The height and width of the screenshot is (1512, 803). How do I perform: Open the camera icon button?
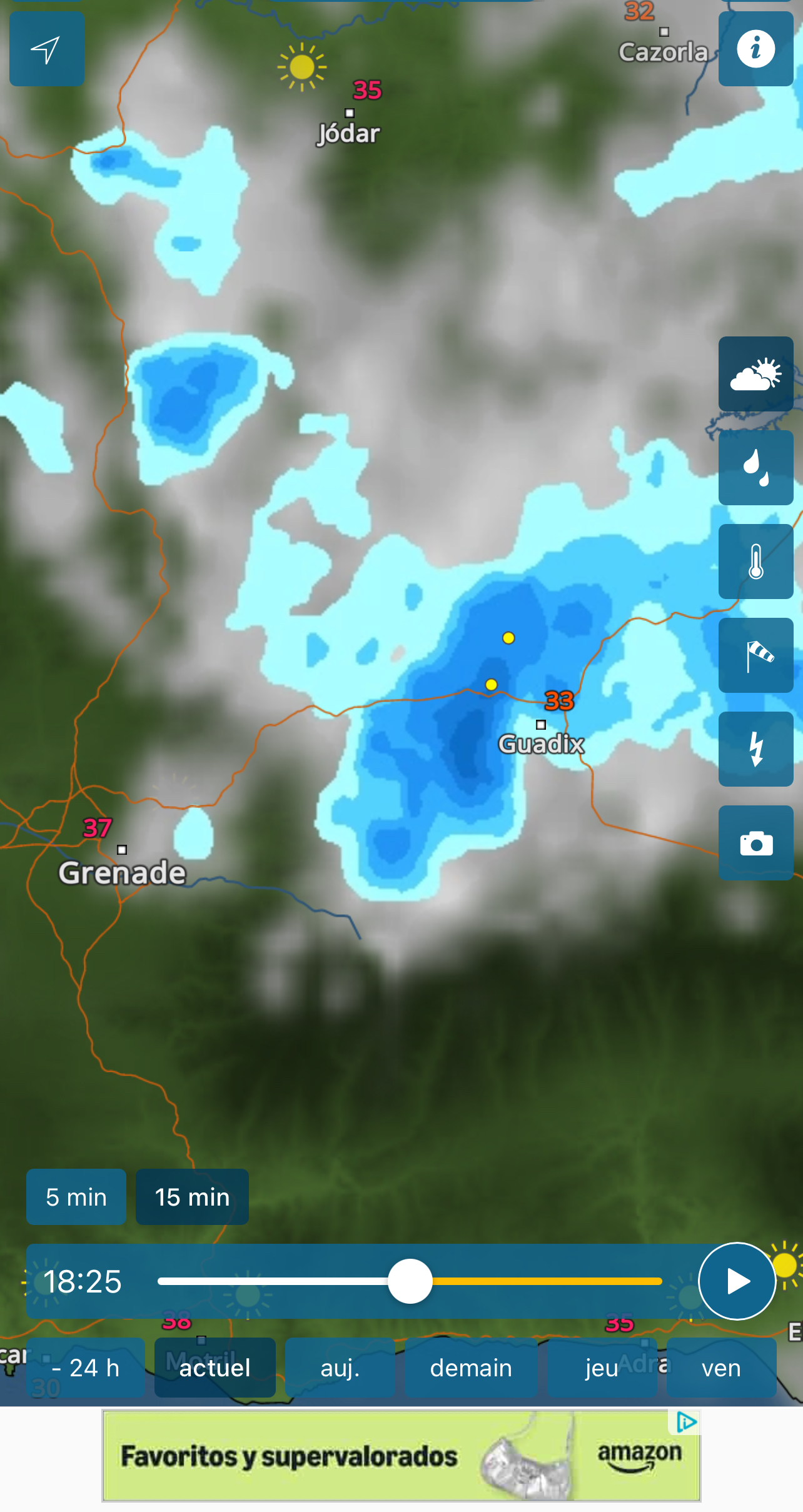[755, 843]
